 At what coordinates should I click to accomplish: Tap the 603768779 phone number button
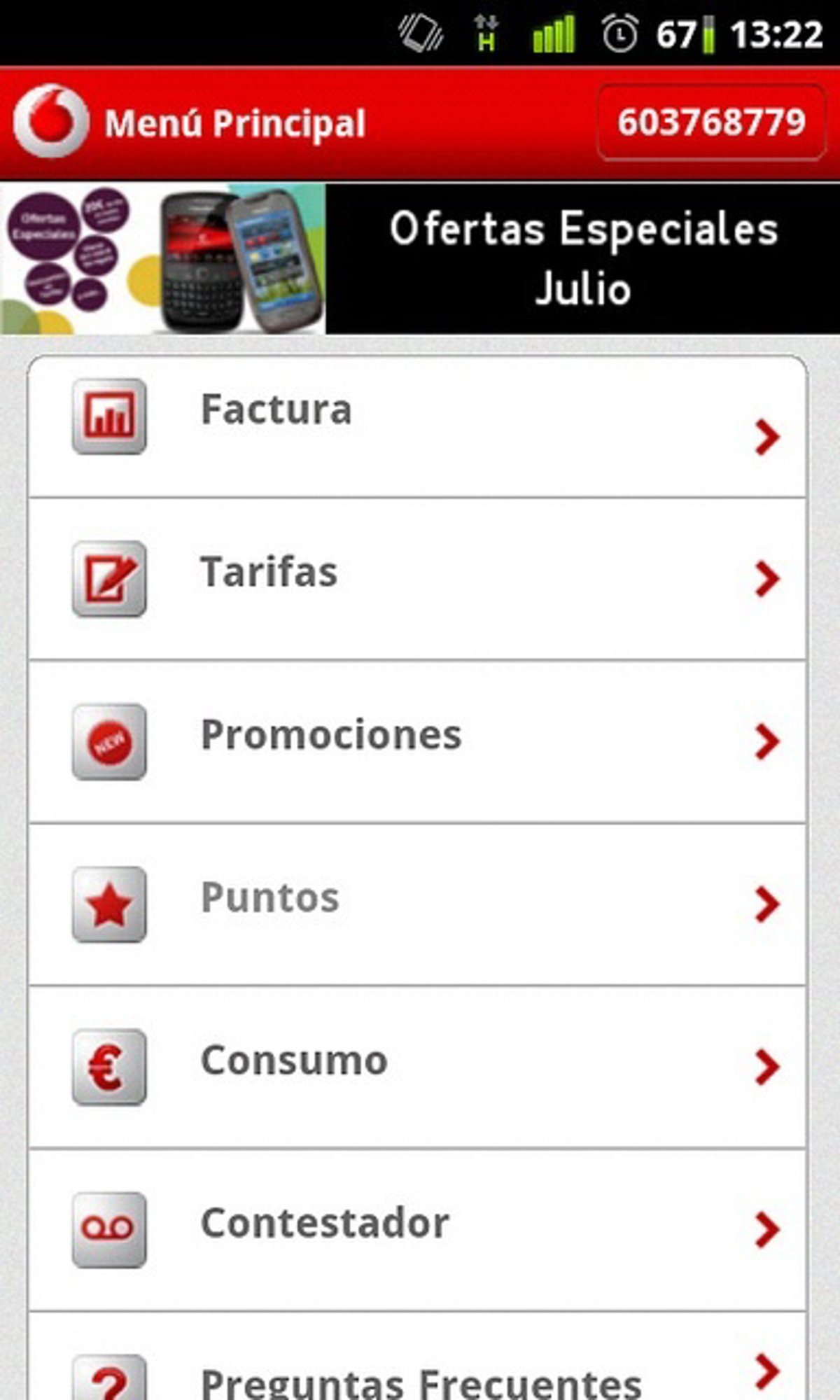coord(711,123)
